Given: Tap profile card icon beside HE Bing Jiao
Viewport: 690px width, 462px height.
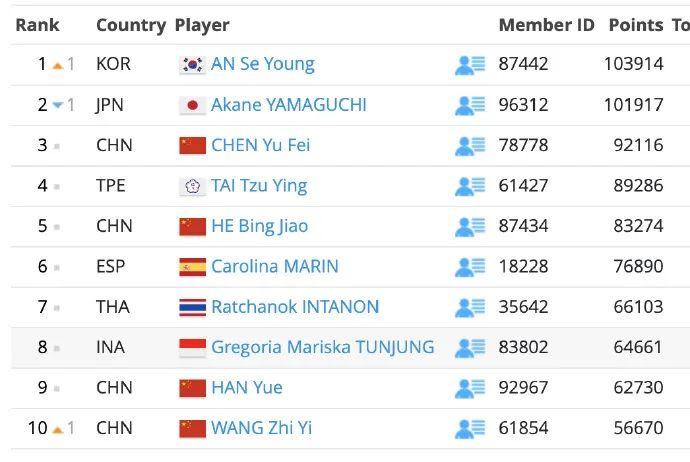Looking at the screenshot, I should point(470,227).
